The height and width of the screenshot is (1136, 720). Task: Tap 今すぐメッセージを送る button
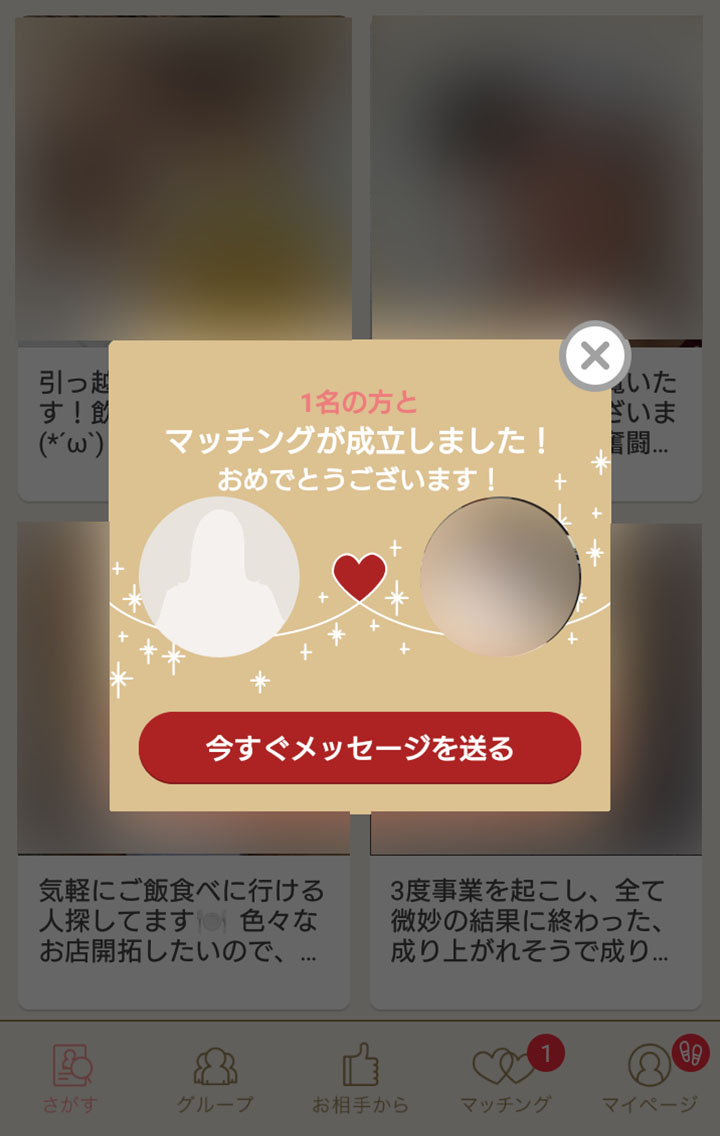point(360,748)
